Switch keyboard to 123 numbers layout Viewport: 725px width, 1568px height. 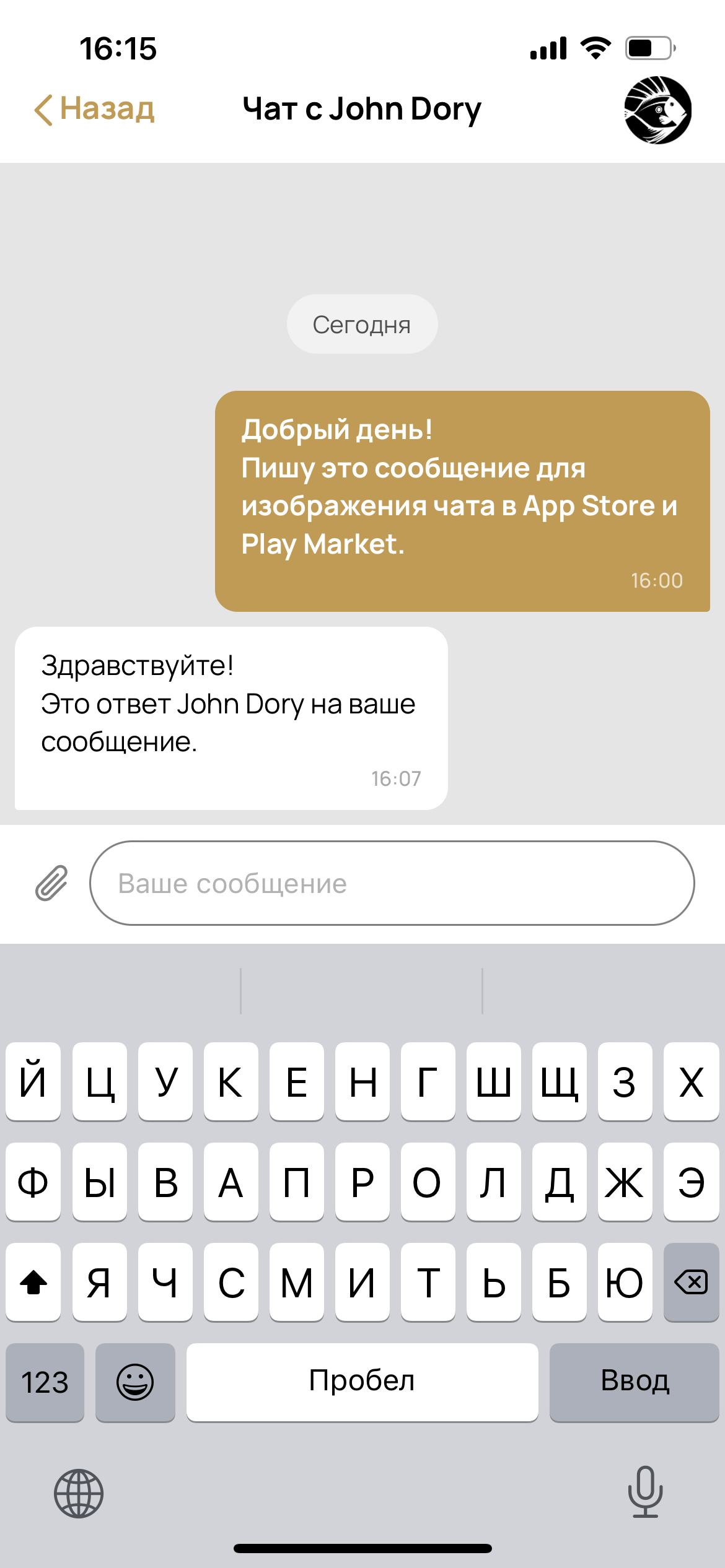45,1382
